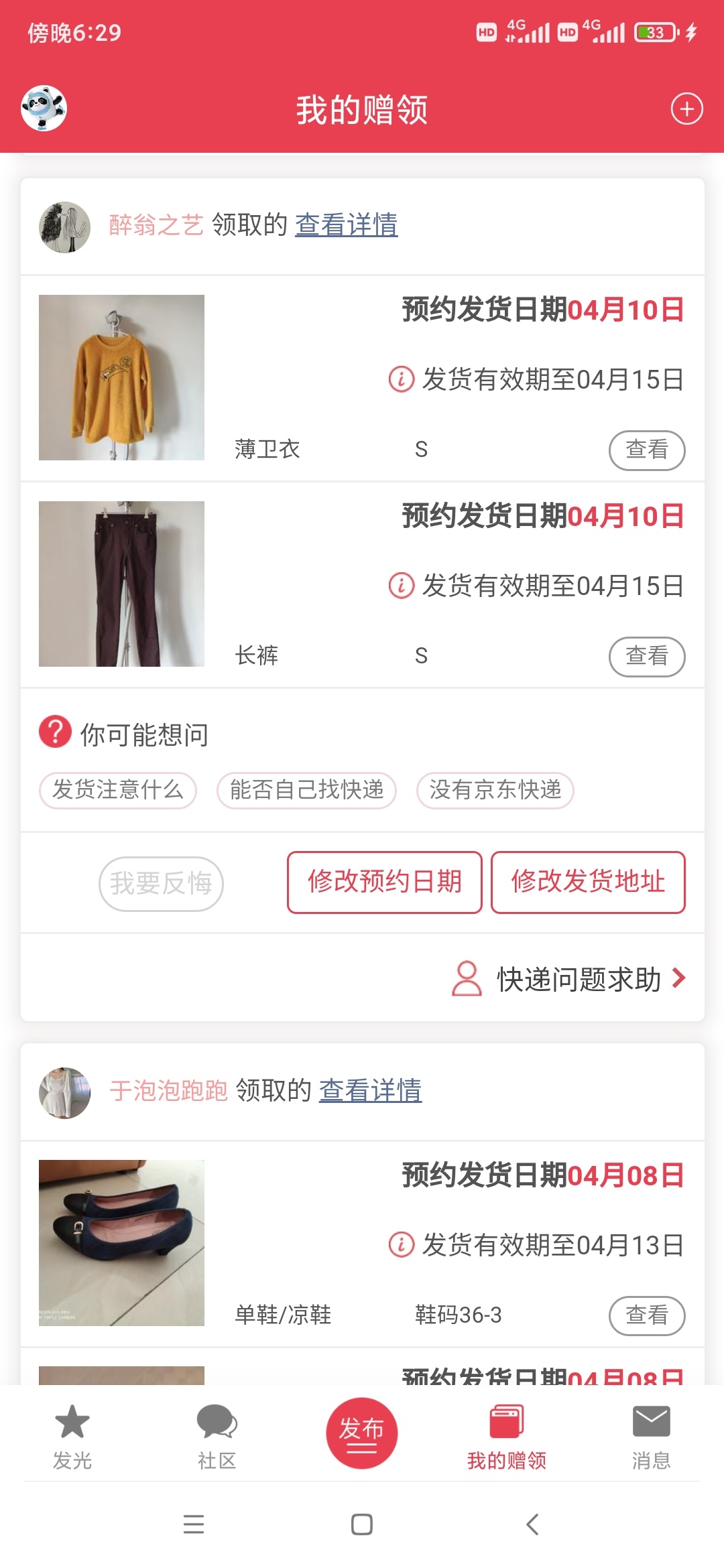Switch to the 发光 tab

coord(72,1437)
